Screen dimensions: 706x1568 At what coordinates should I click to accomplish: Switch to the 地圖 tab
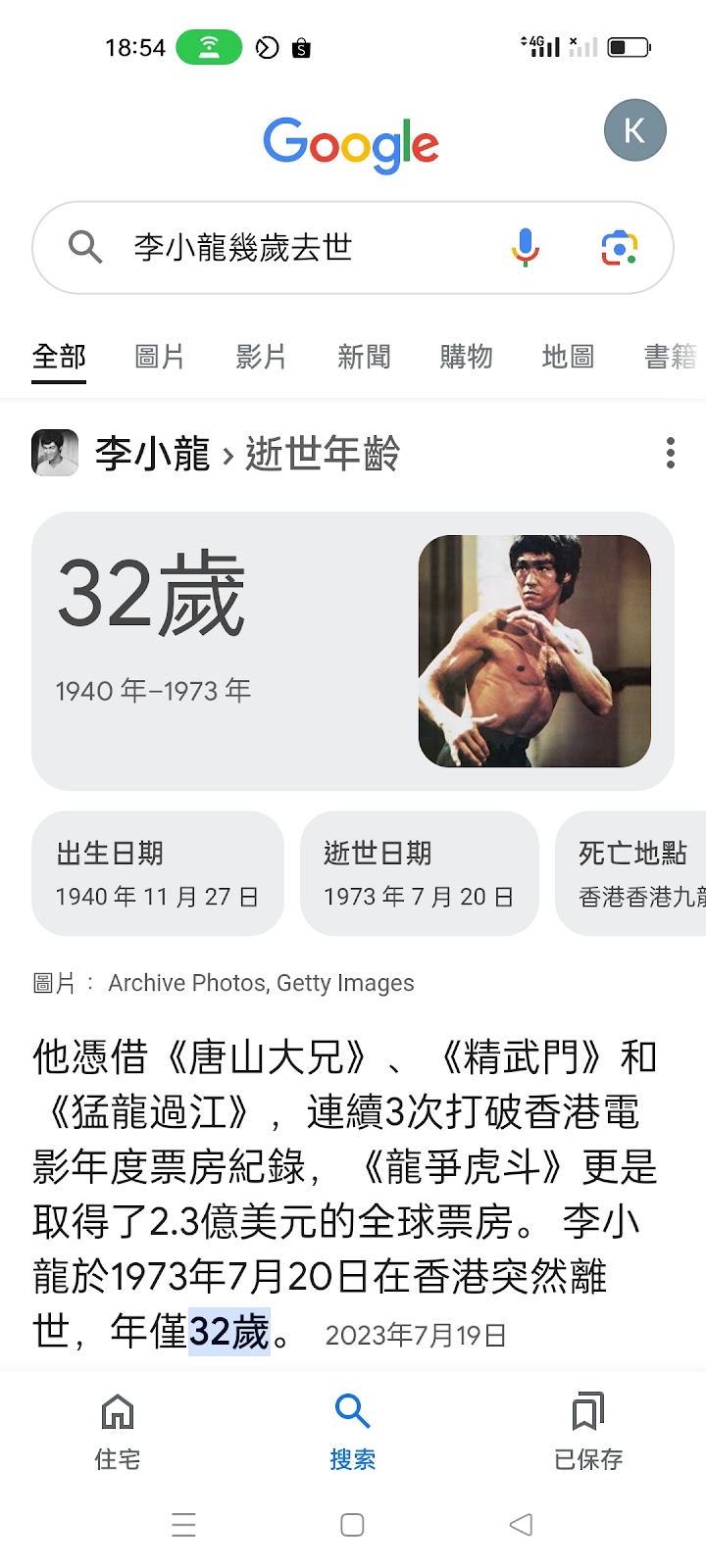click(568, 357)
